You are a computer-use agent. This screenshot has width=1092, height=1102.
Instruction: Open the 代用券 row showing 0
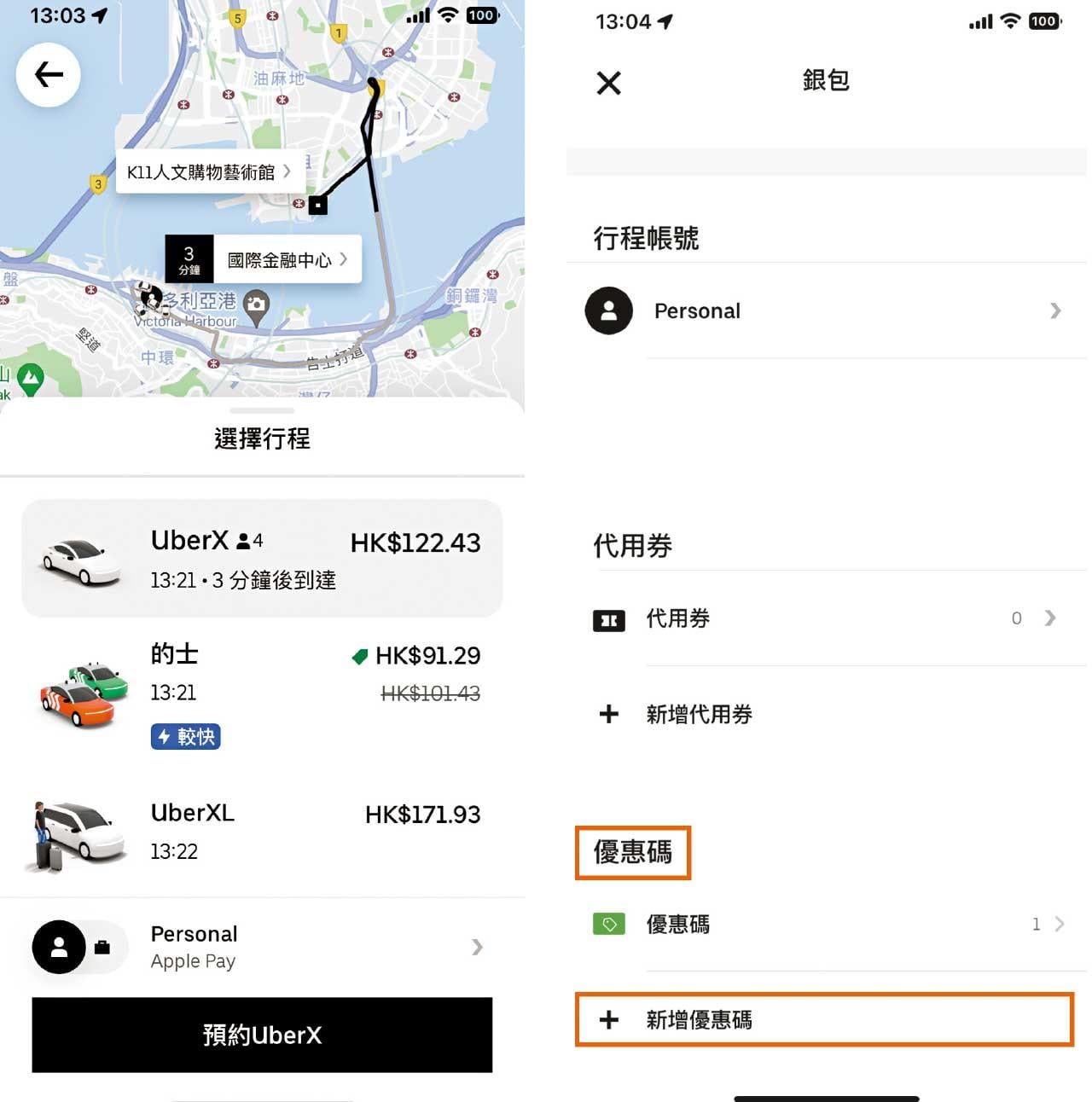(824, 618)
